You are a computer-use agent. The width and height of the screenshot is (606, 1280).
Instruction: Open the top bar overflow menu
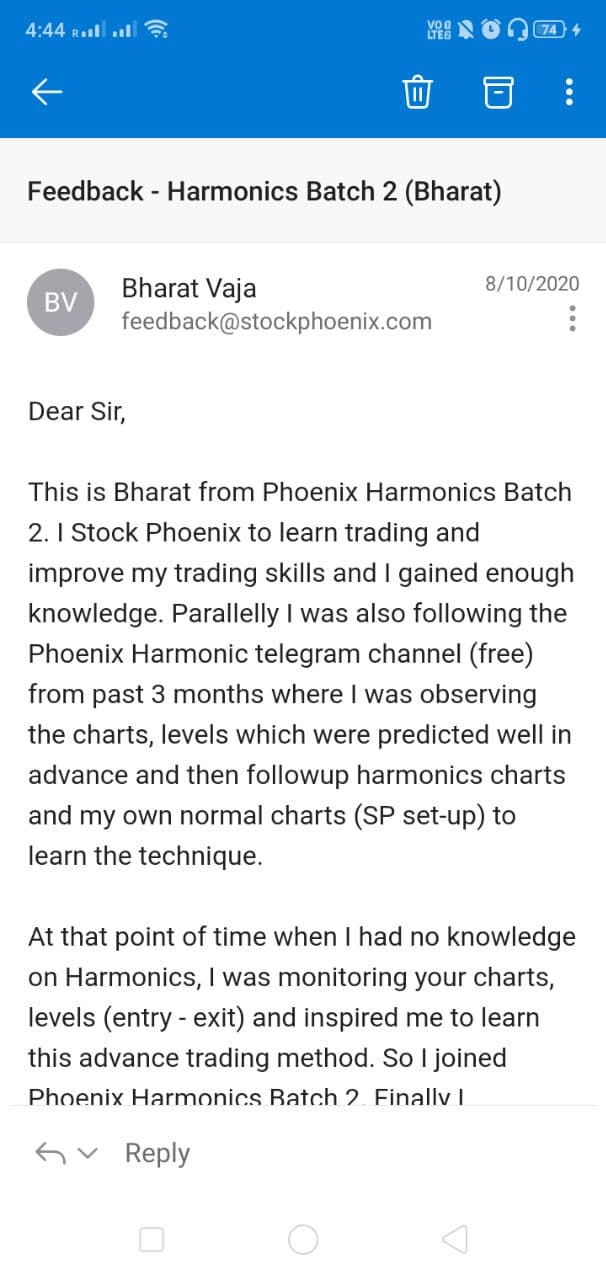click(x=569, y=92)
